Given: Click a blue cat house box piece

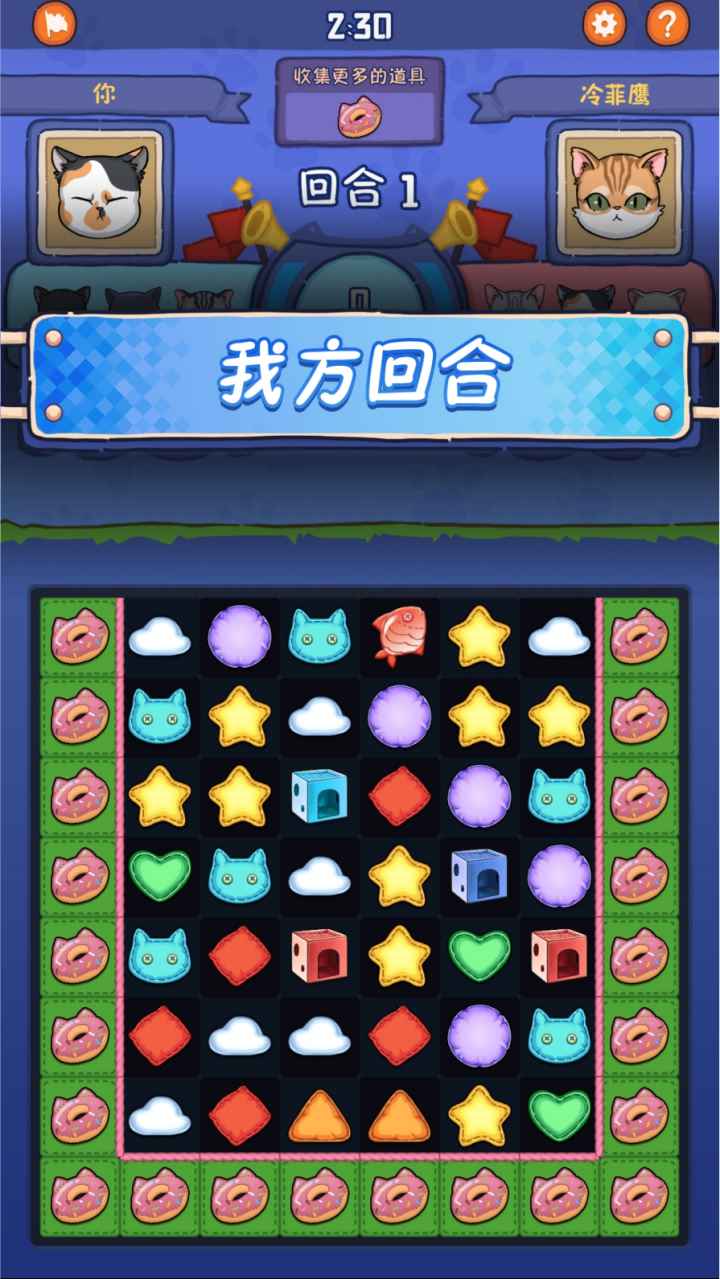Looking at the screenshot, I should [x=319, y=795].
